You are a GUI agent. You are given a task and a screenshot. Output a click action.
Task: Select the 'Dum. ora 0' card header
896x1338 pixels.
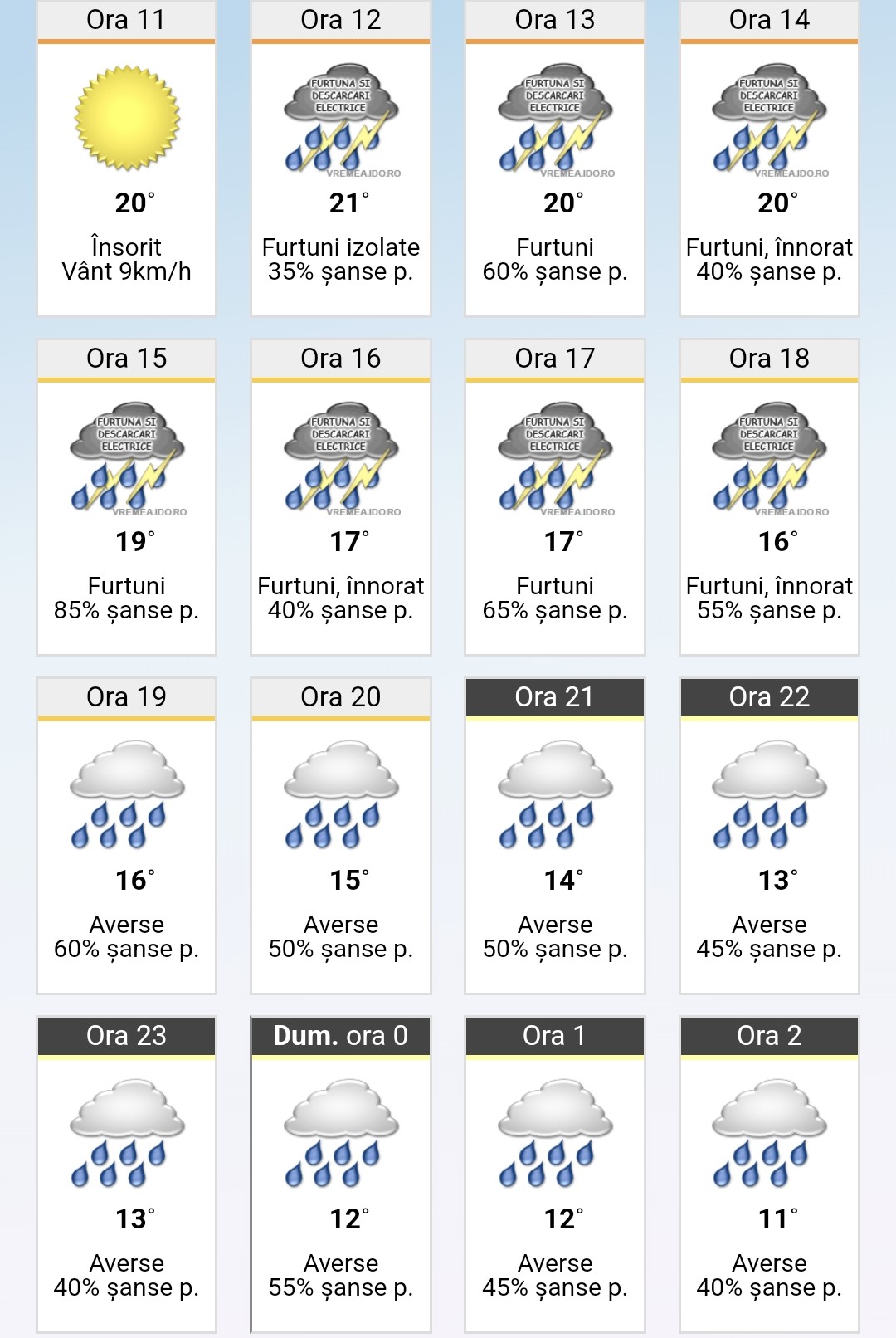340,1037
